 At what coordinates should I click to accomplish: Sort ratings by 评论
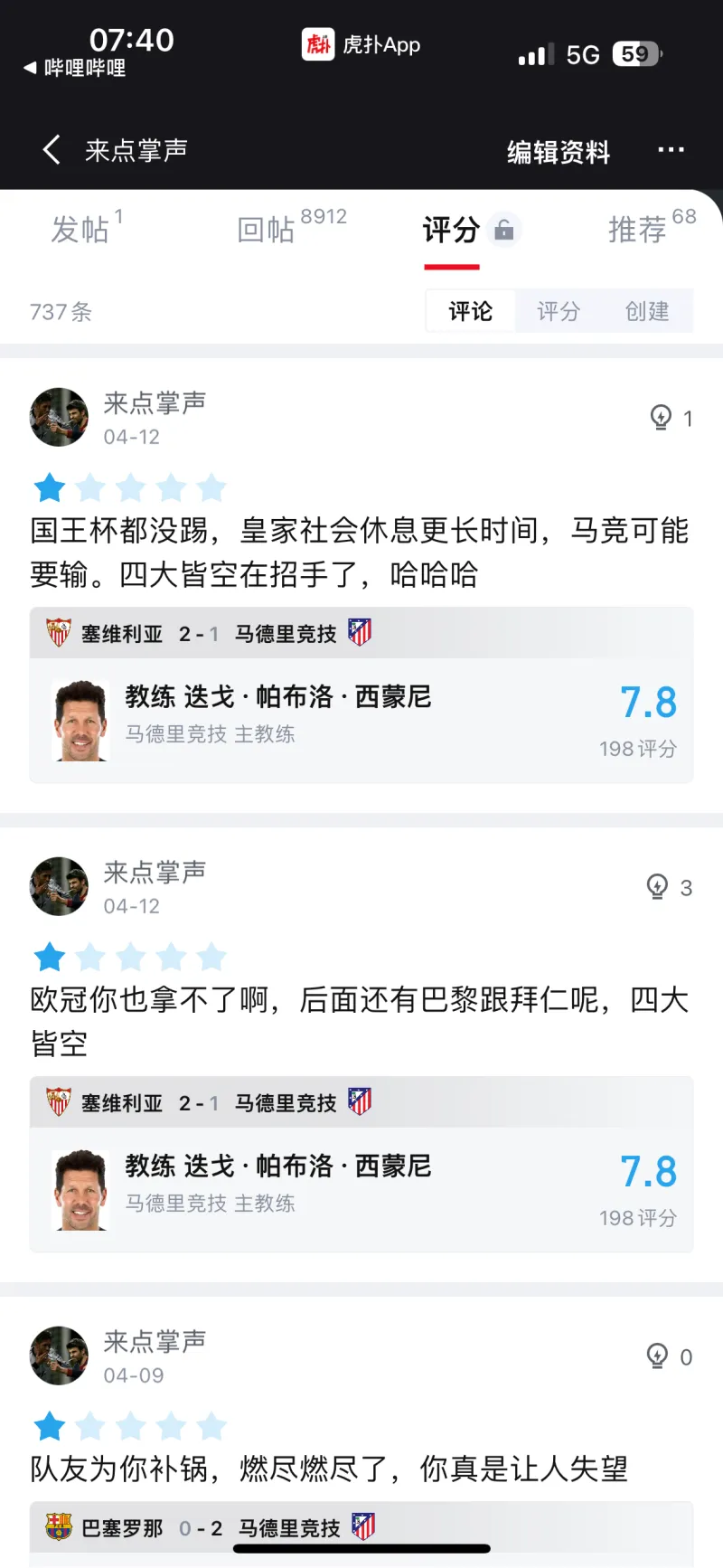point(471,312)
